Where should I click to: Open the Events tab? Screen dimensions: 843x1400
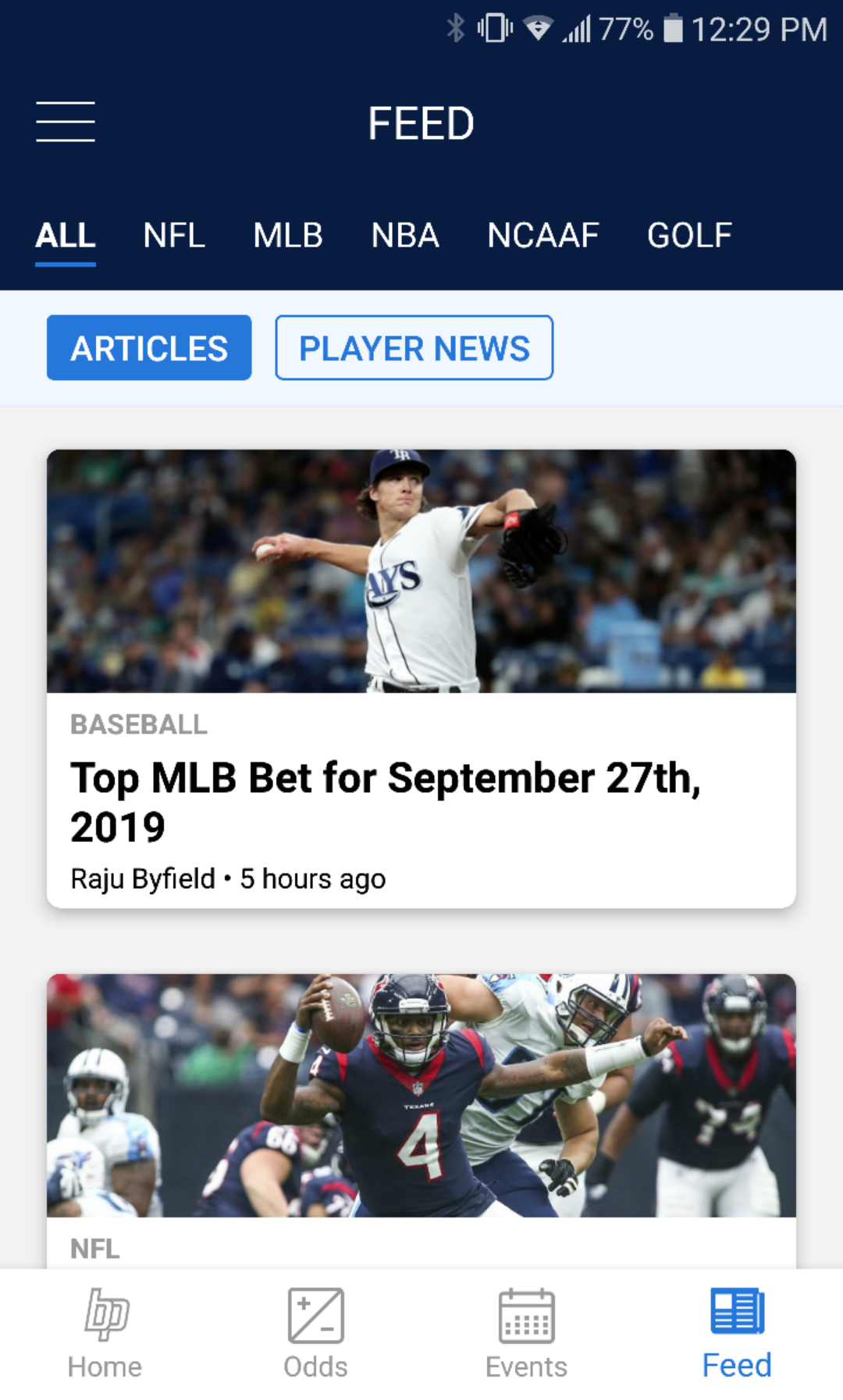tap(527, 1334)
